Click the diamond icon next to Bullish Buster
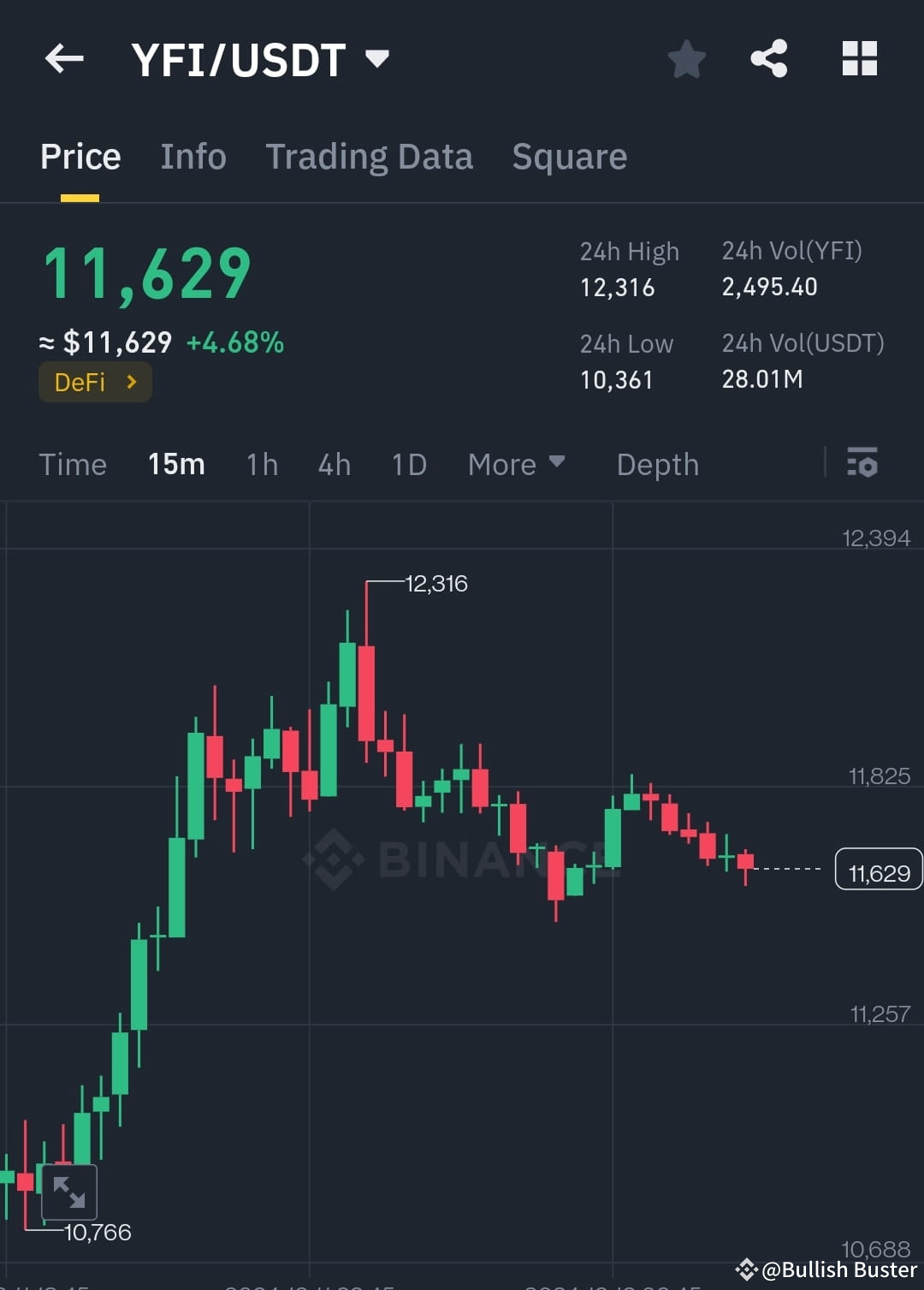The width and height of the screenshot is (924, 1290). pos(748,1270)
